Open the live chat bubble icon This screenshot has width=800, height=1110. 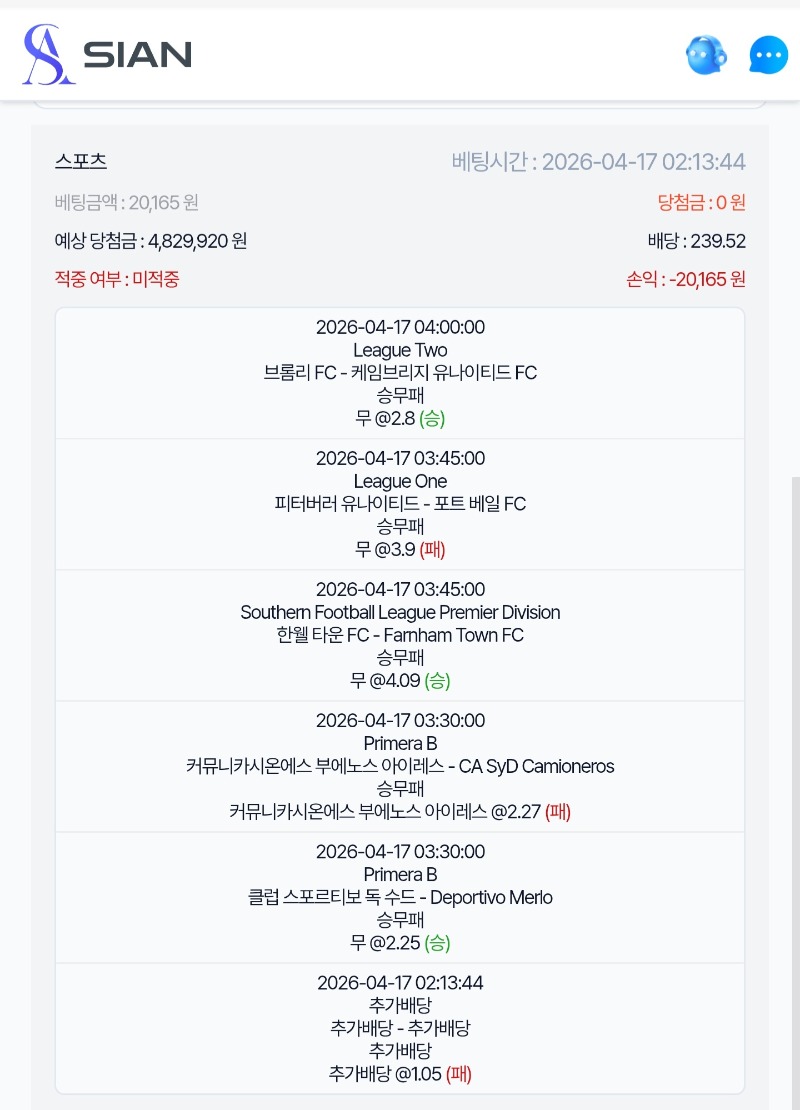[768, 56]
